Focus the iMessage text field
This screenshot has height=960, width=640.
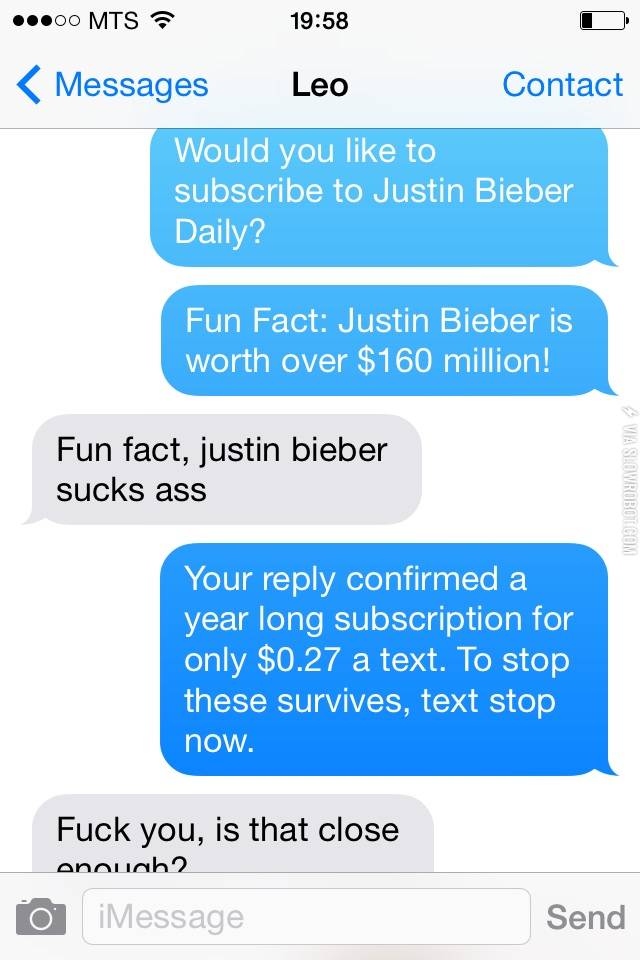[x=305, y=916]
